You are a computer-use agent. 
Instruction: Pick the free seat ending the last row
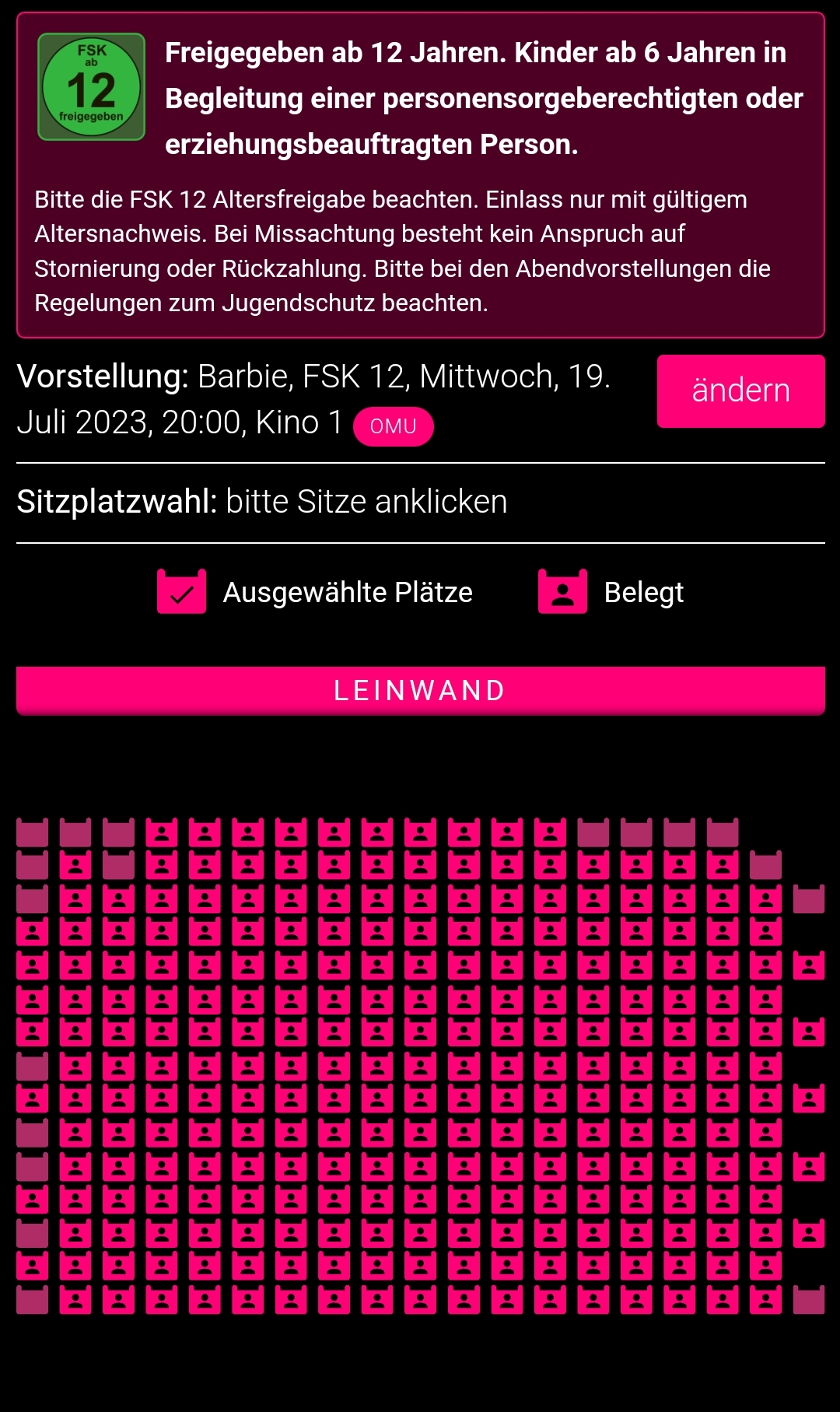(809, 1299)
